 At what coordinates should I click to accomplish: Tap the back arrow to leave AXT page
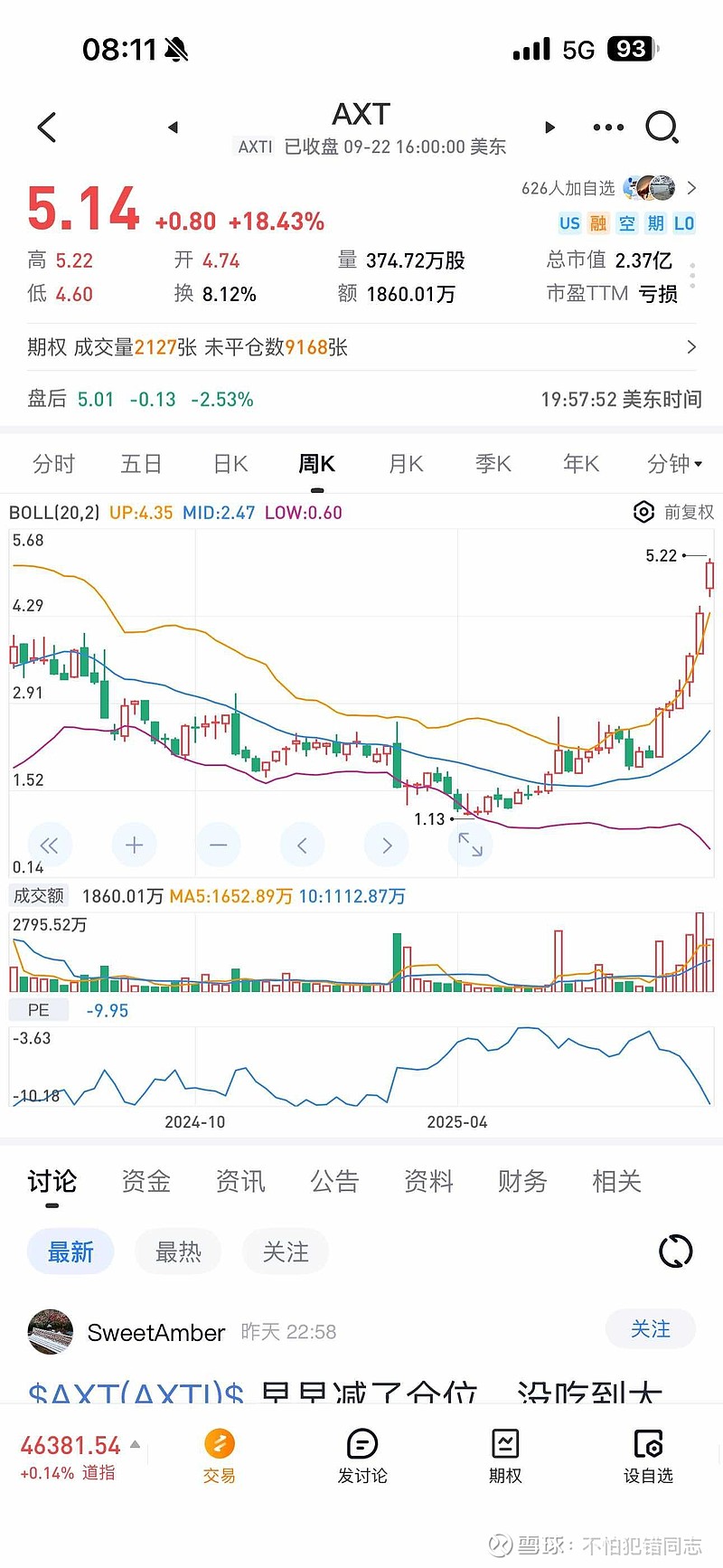pyautogui.click(x=45, y=128)
